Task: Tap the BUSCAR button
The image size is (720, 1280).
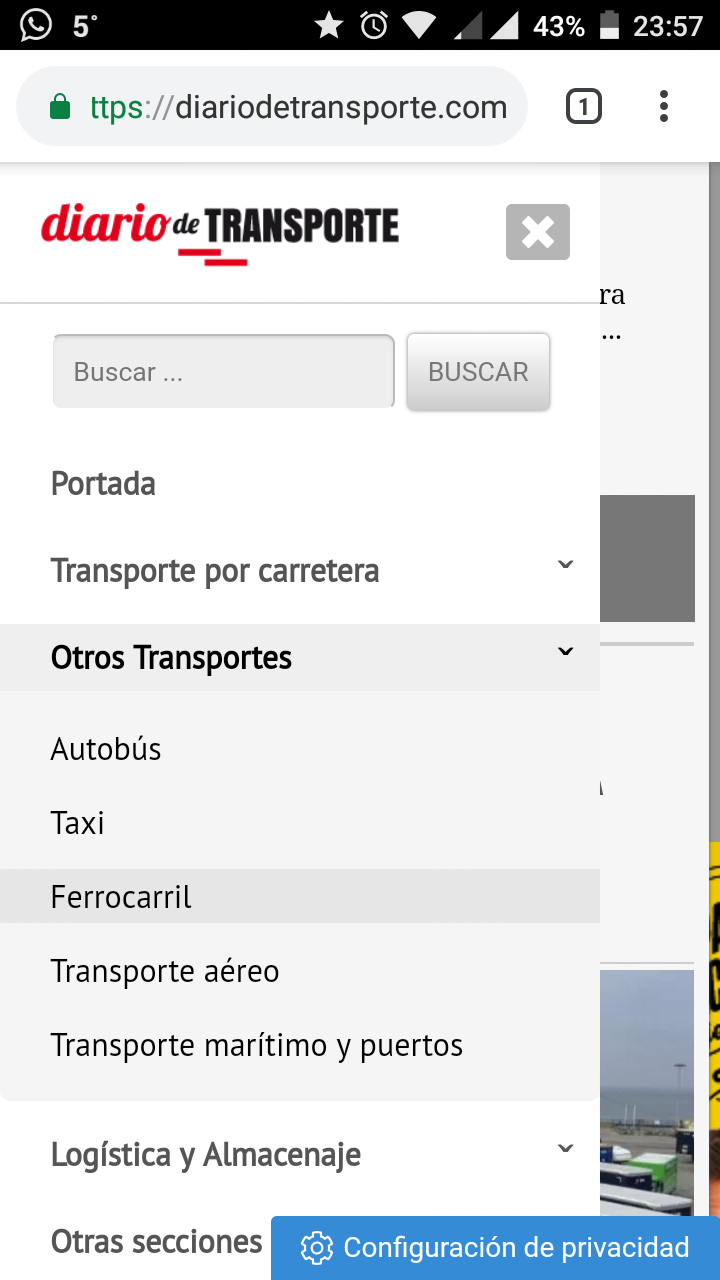Action: click(478, 371)
